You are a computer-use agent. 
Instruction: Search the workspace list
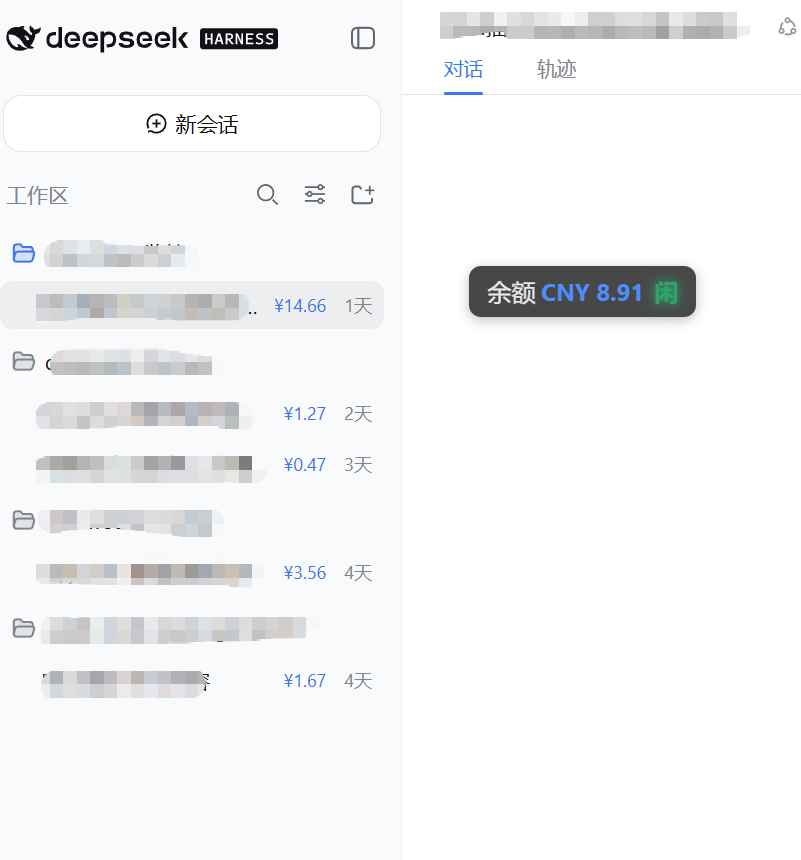267,195
